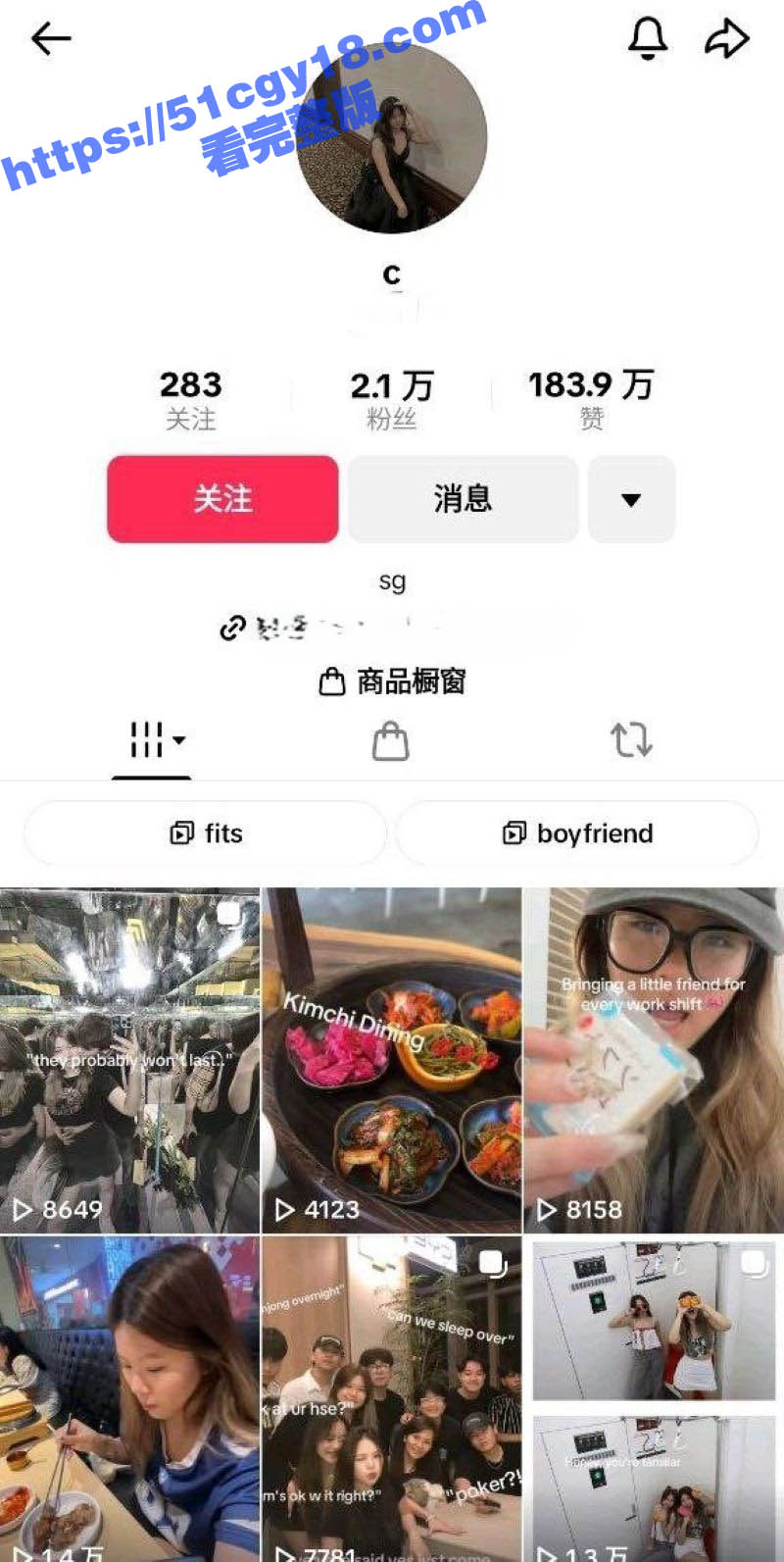This screenshot has height=1562, width=784.
Task: Open the profile bio link
Action: click(392, 626)
